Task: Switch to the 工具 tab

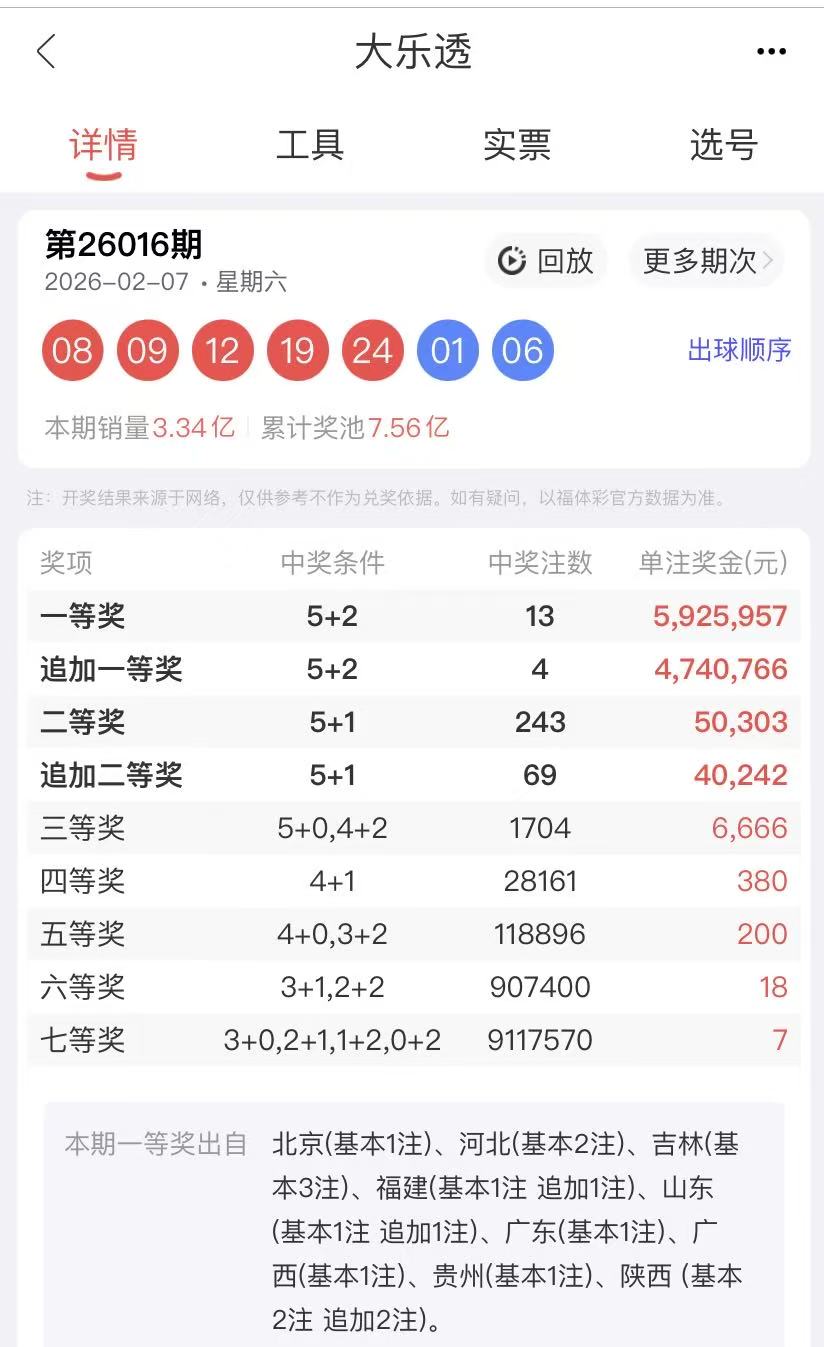Action: 310,145
